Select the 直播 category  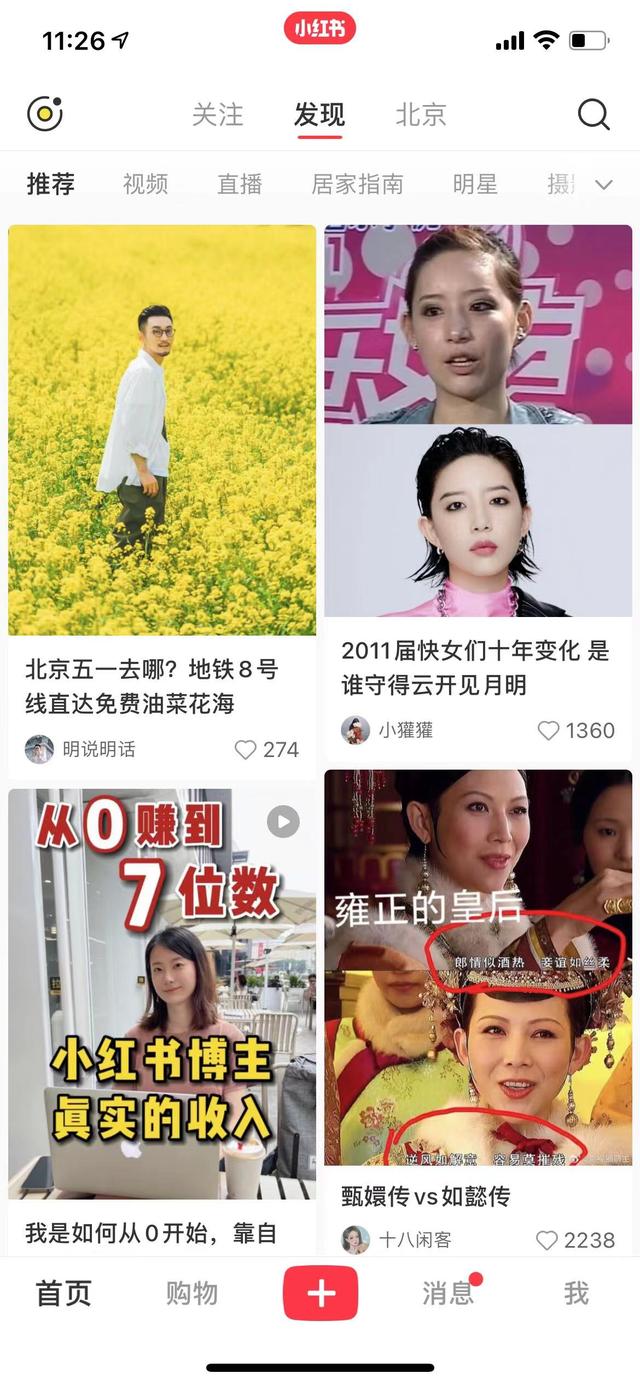[x=240, y=184]
